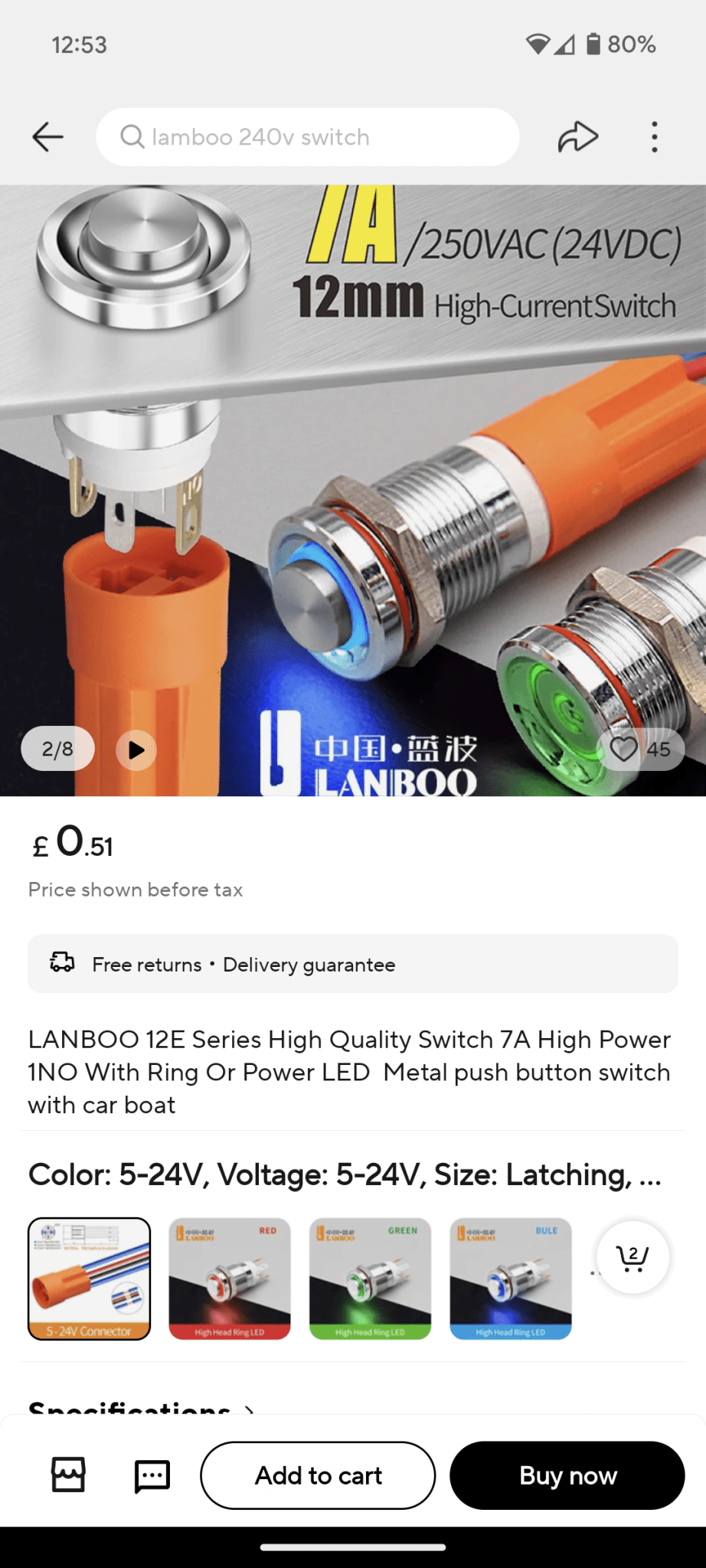Message the seller via chat icon
This screenshot has width=706, height=1568.
coord(152,1475)
